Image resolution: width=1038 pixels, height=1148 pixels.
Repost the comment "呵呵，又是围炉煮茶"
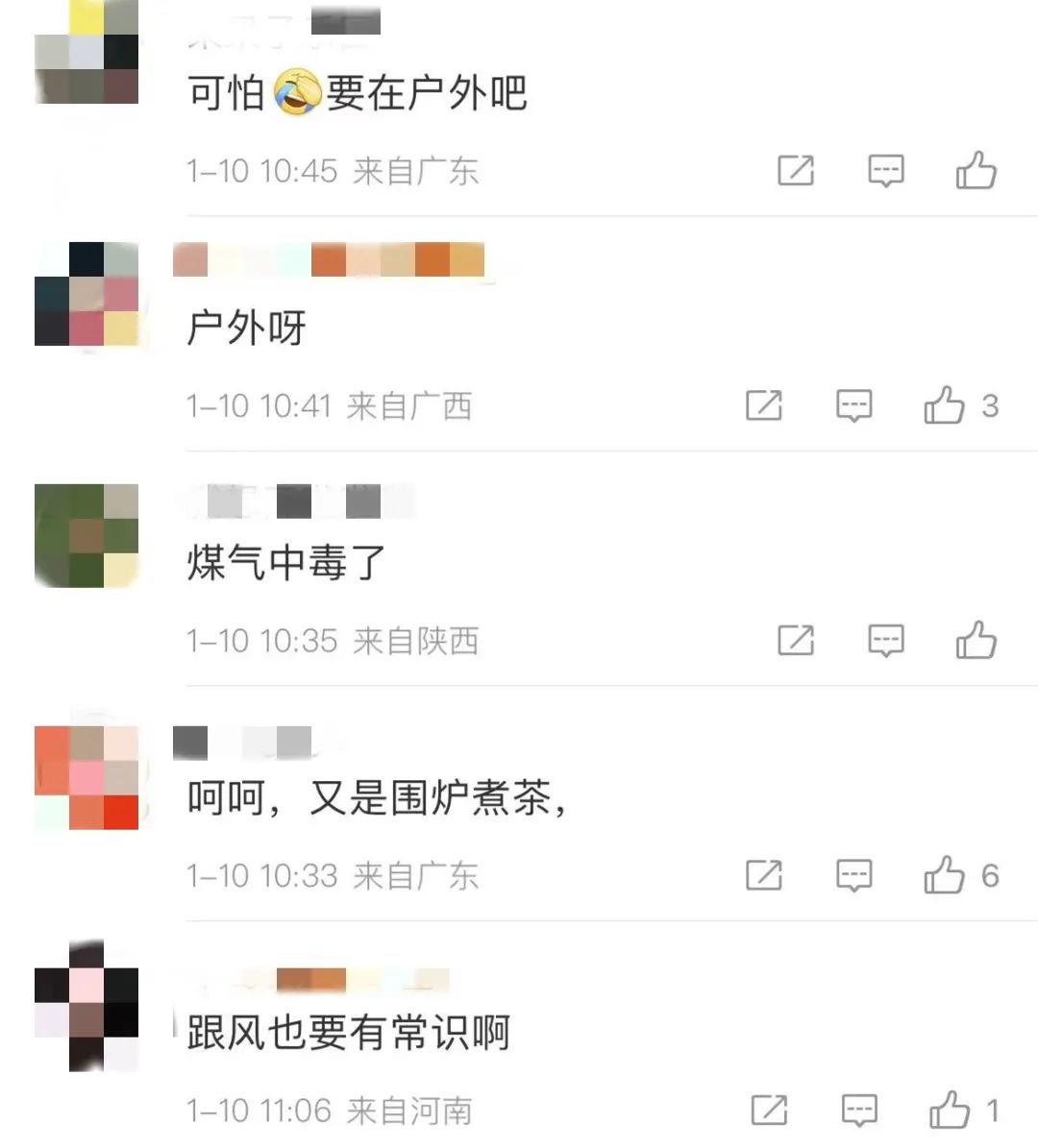coord(764,875)
